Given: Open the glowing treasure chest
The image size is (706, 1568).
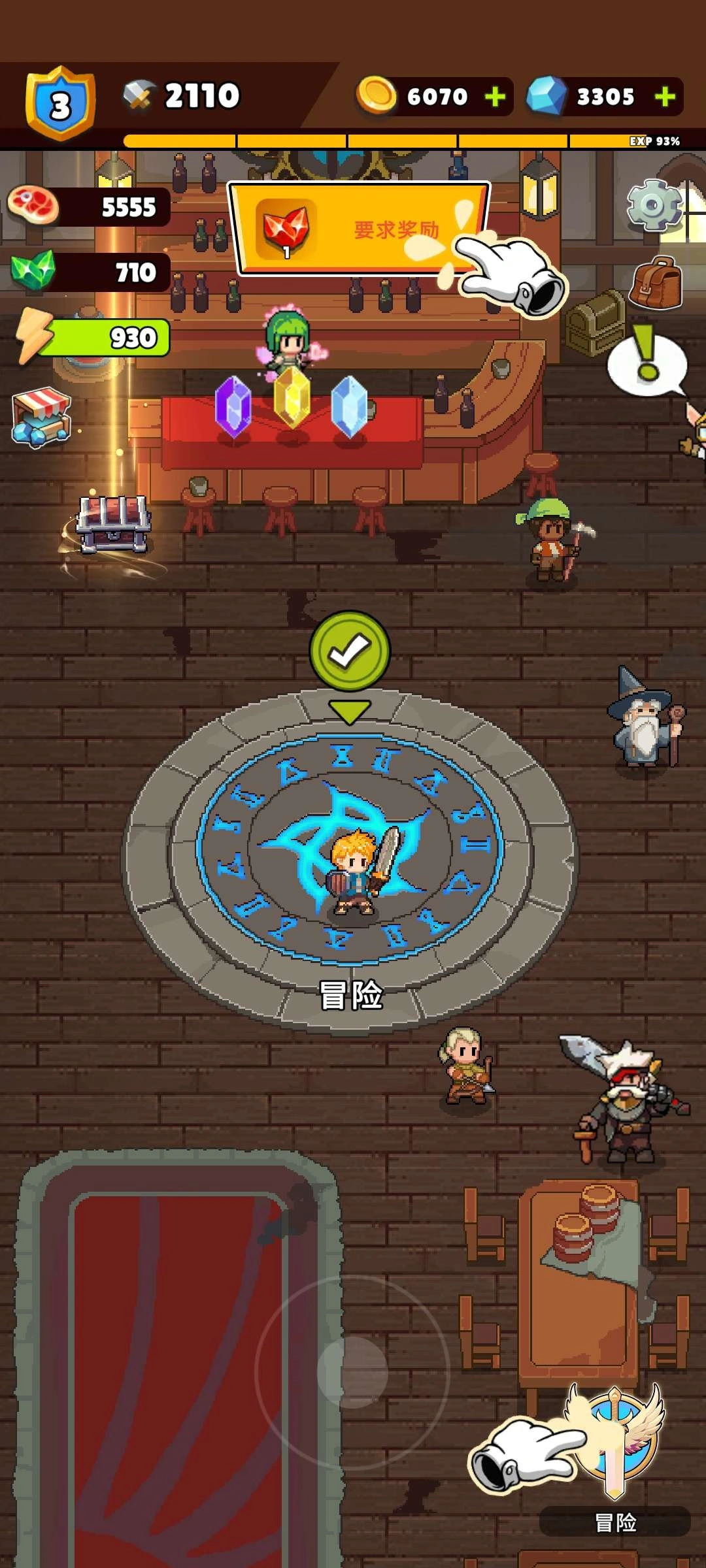Looking at the screenshot, I should tap(113, 524).
